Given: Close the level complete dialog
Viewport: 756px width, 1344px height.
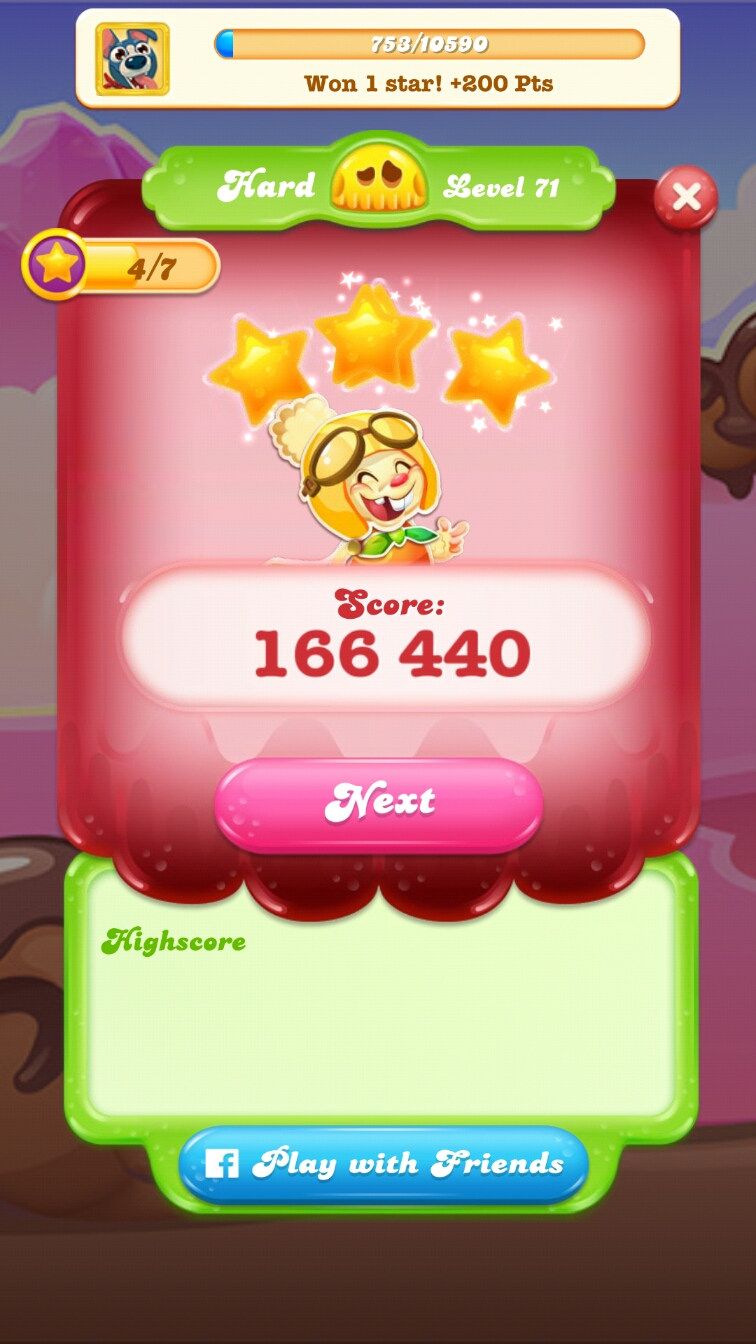Looking at the screenshot, I should coord(685,197).
